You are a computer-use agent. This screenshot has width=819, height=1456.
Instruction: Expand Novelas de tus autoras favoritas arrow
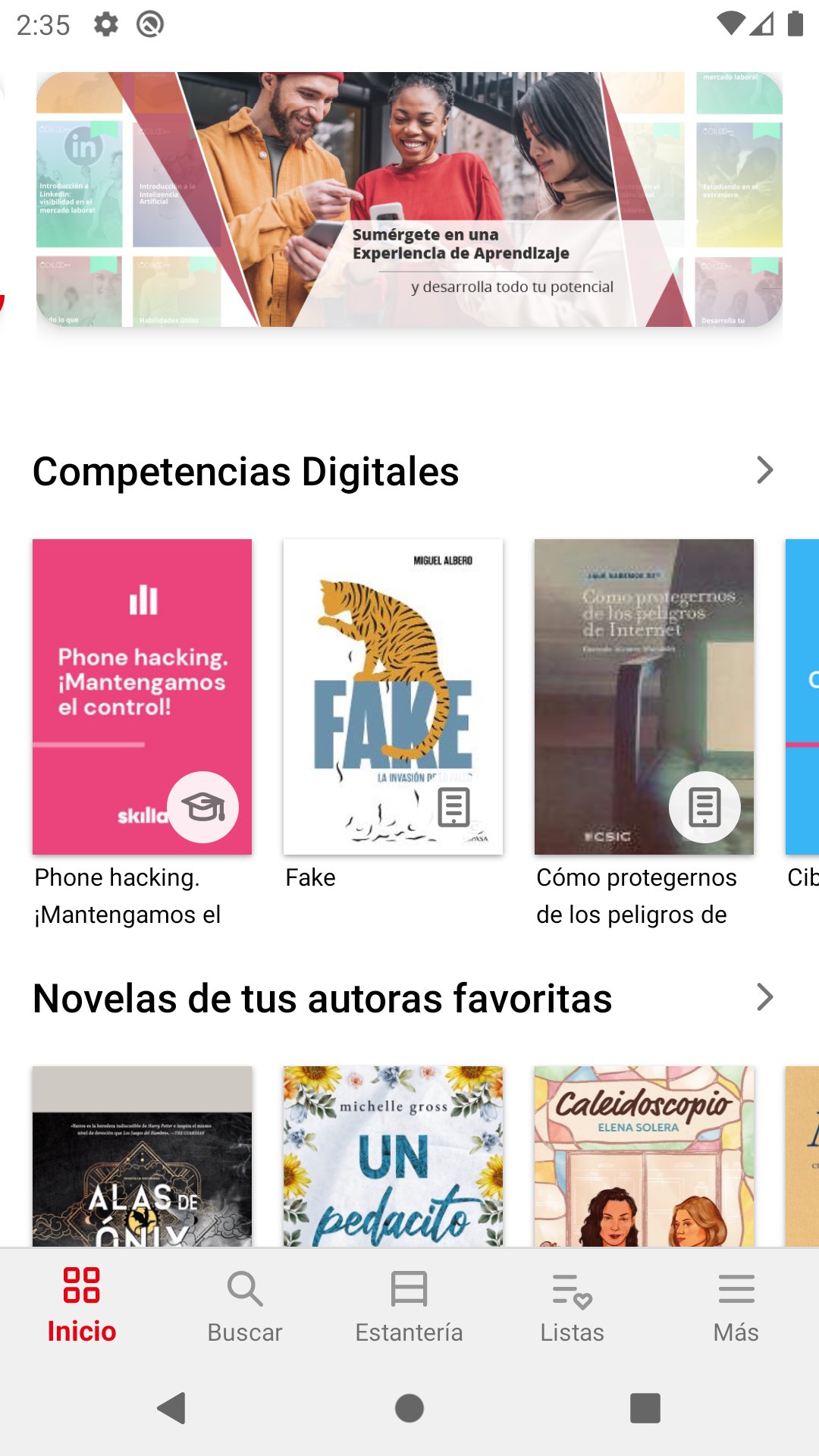coord(764,997)
